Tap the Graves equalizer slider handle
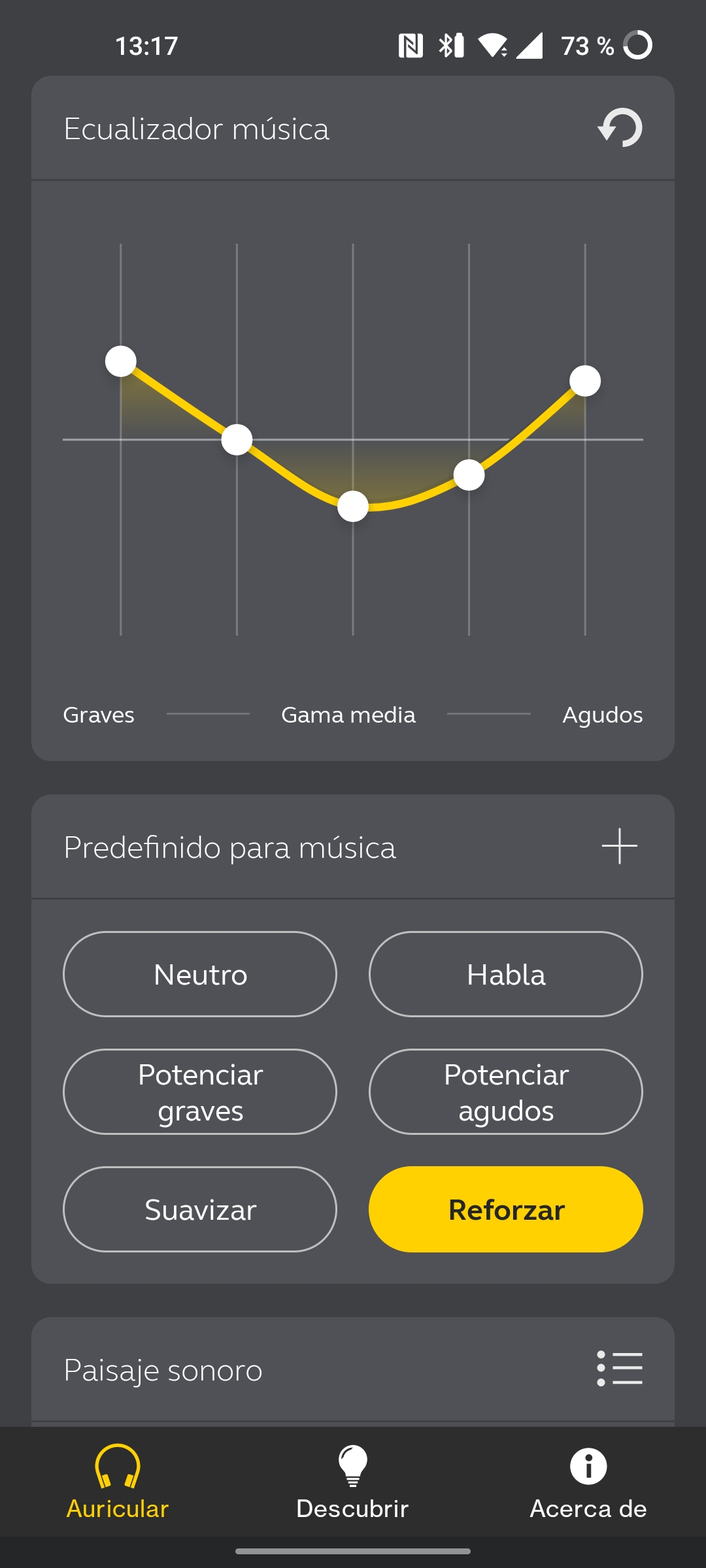The width and height of the screenshot is (706, 1568). [x=121, y=361]
